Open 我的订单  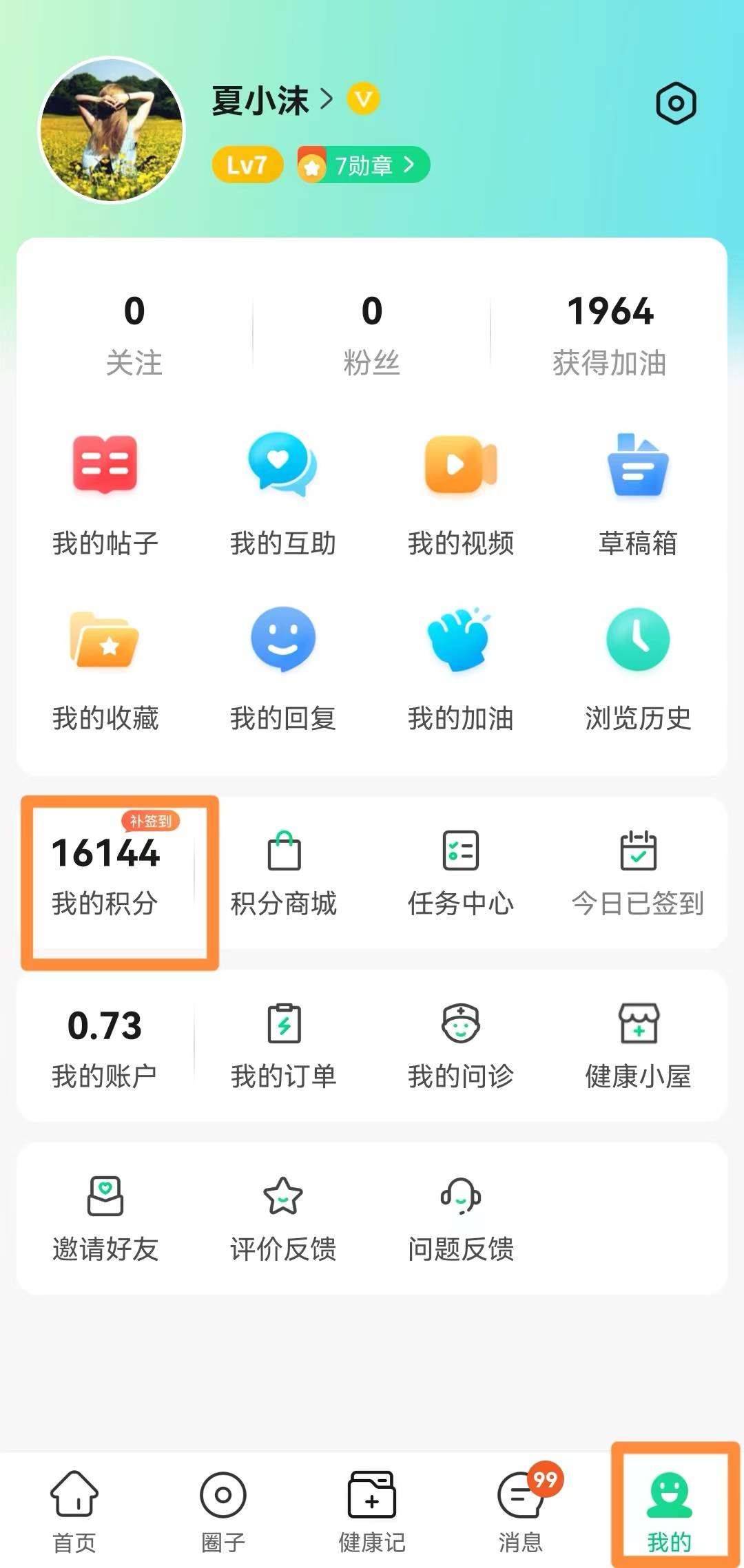tap(283, 1047)
